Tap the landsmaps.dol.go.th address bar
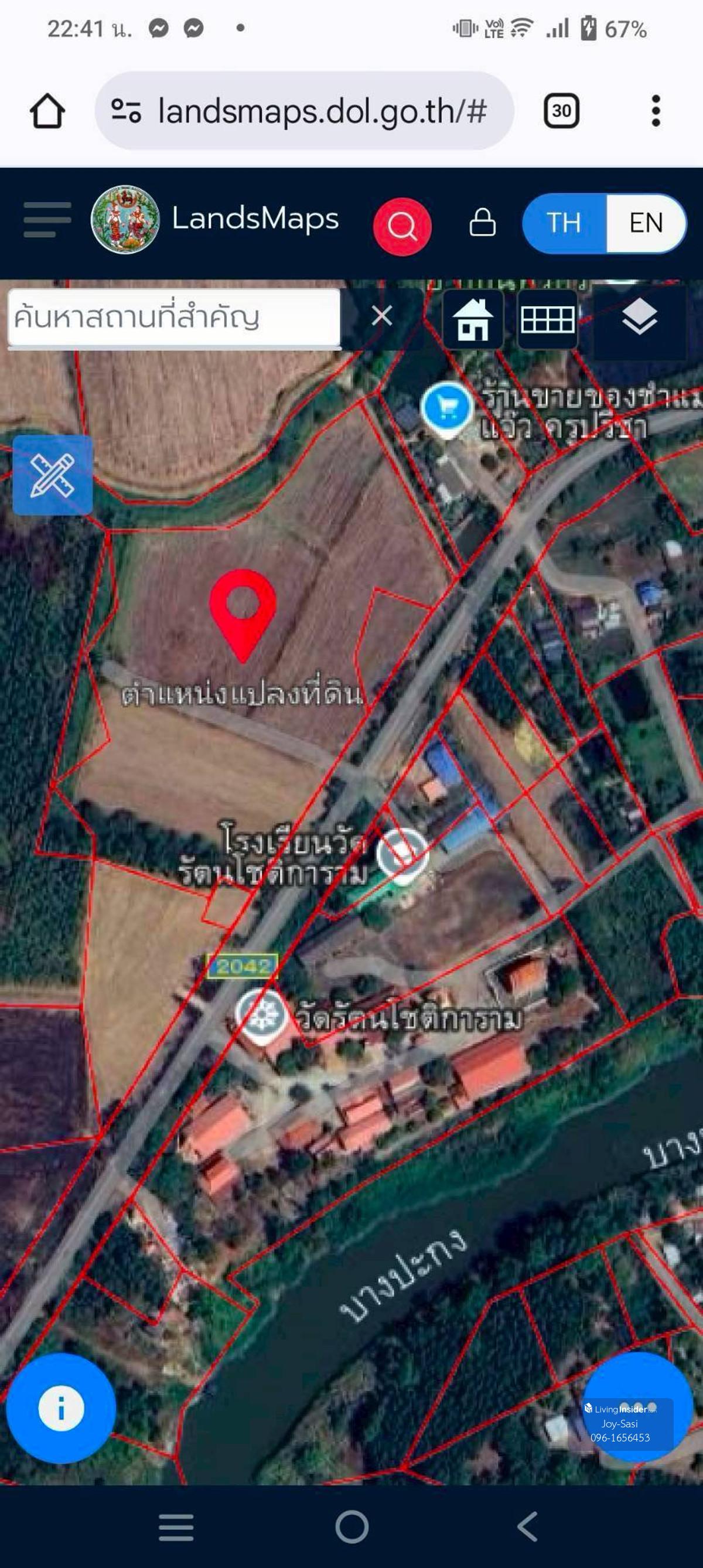 [x=304, y=111]
